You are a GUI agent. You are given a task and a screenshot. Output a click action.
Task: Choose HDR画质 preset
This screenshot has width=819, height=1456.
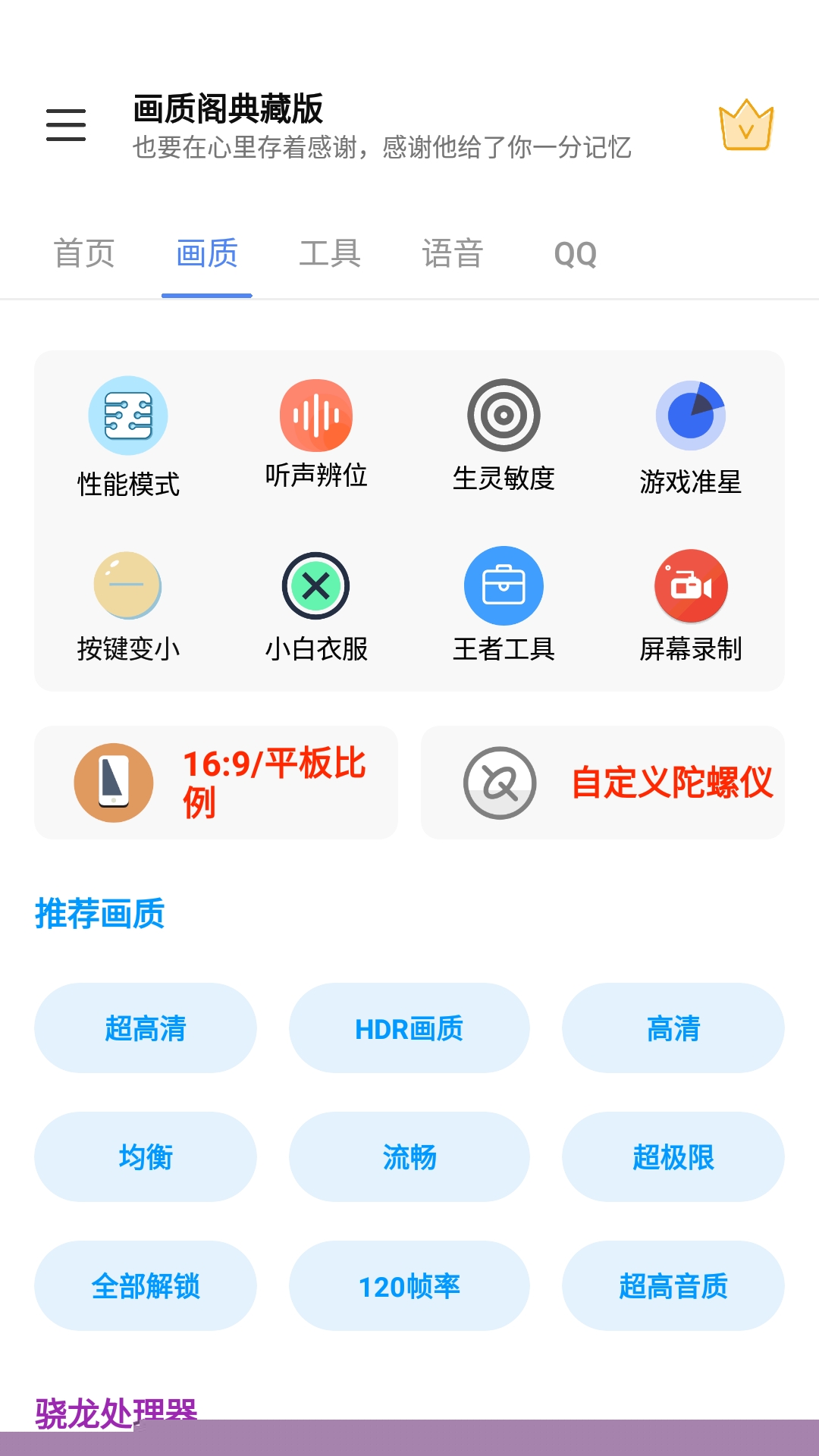409,1028
